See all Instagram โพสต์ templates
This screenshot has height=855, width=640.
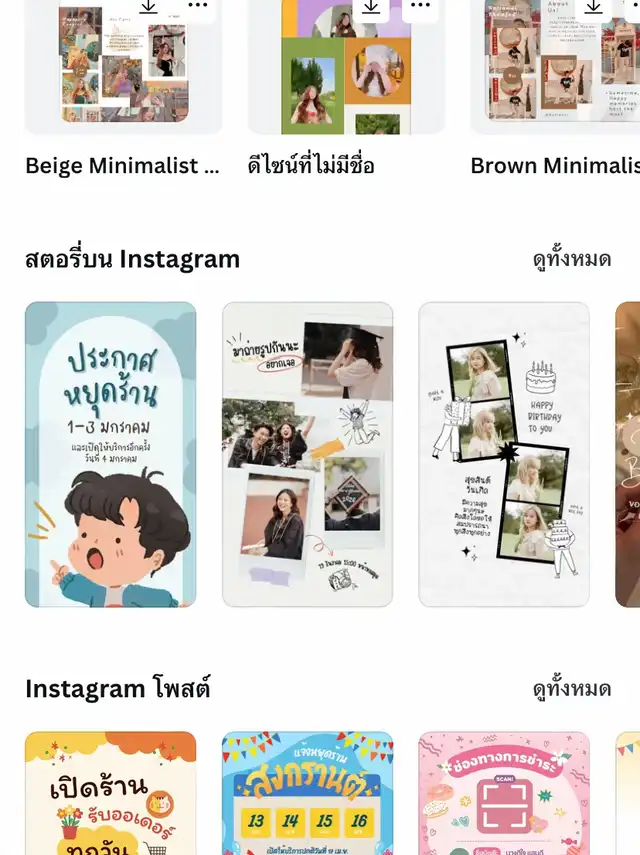click(x=572, y=689)
